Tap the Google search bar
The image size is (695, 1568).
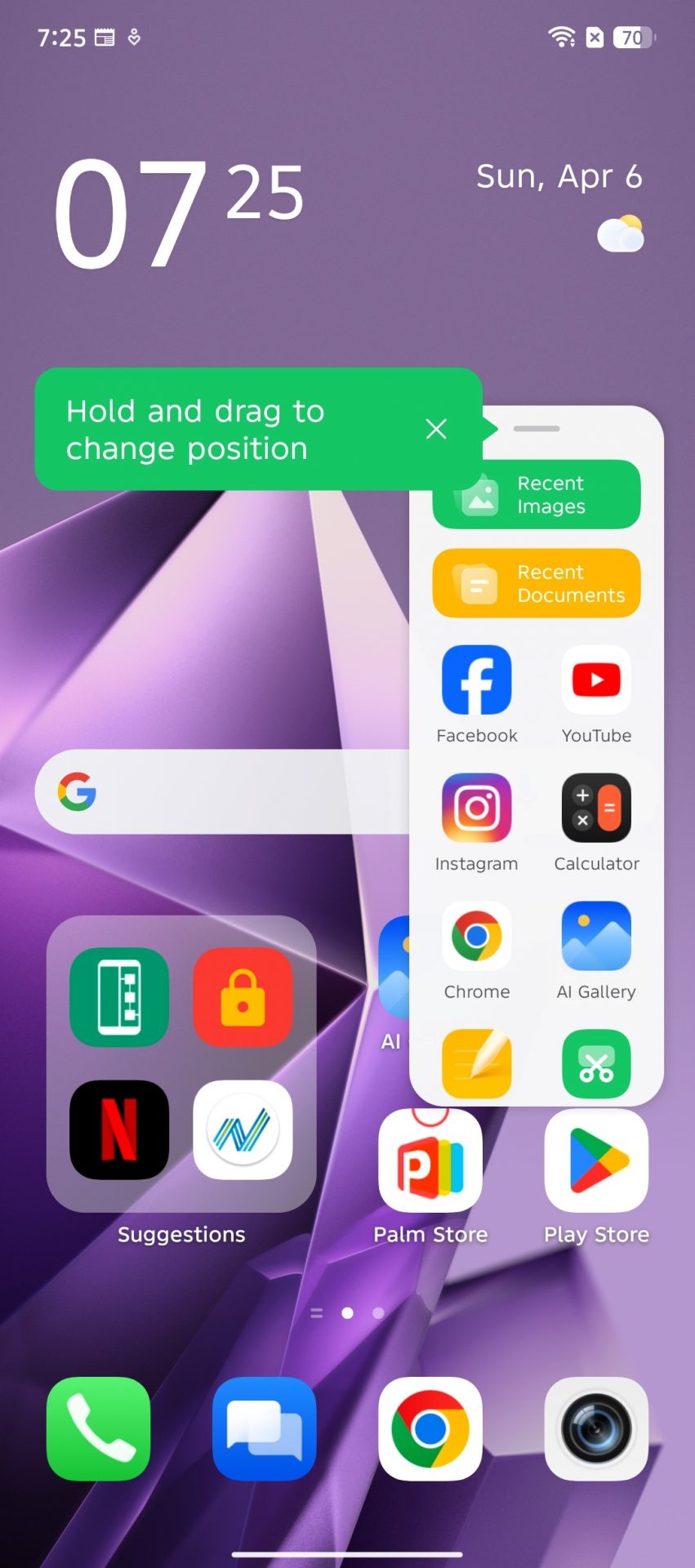[221, 791]
